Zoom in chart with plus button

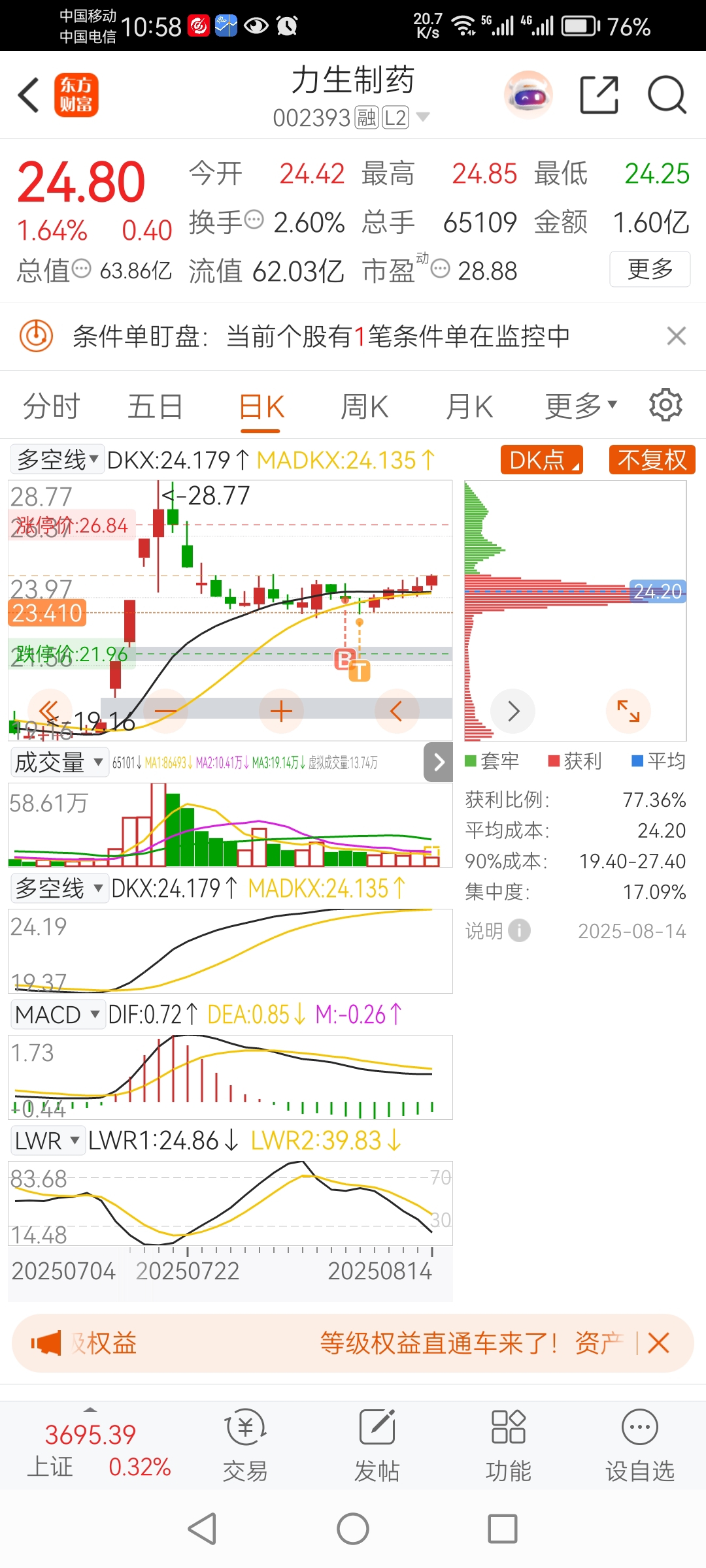coord(281,711)
